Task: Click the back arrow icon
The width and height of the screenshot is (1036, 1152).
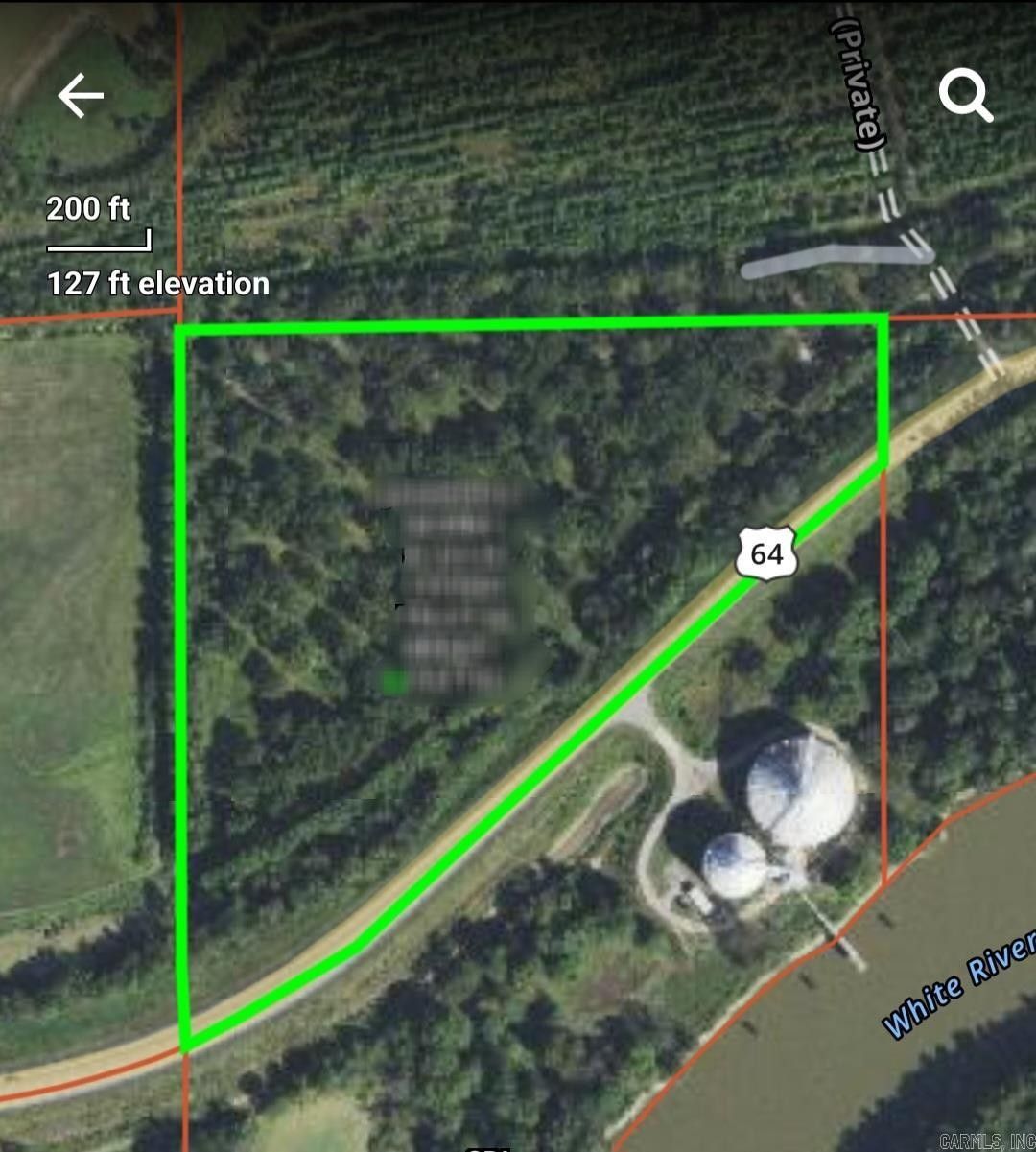Action: (x=82, y=94)
